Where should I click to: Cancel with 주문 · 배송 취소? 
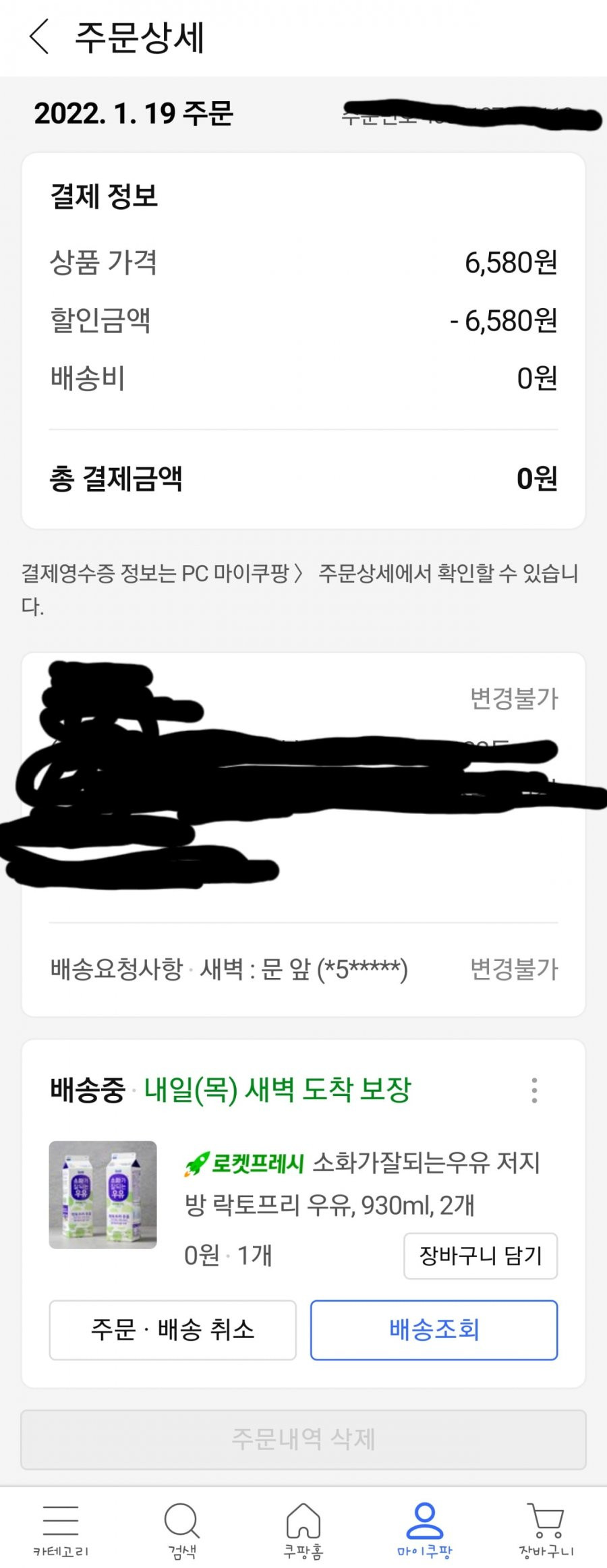(173, 1330)
